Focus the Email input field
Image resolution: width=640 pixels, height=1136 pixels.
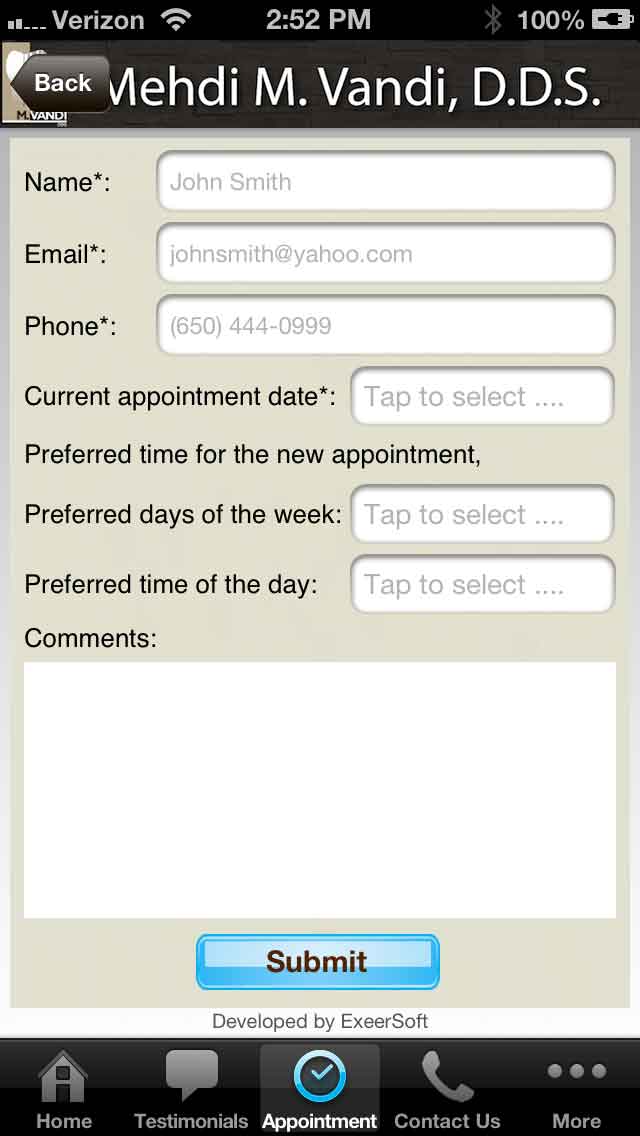click(386, 254)
